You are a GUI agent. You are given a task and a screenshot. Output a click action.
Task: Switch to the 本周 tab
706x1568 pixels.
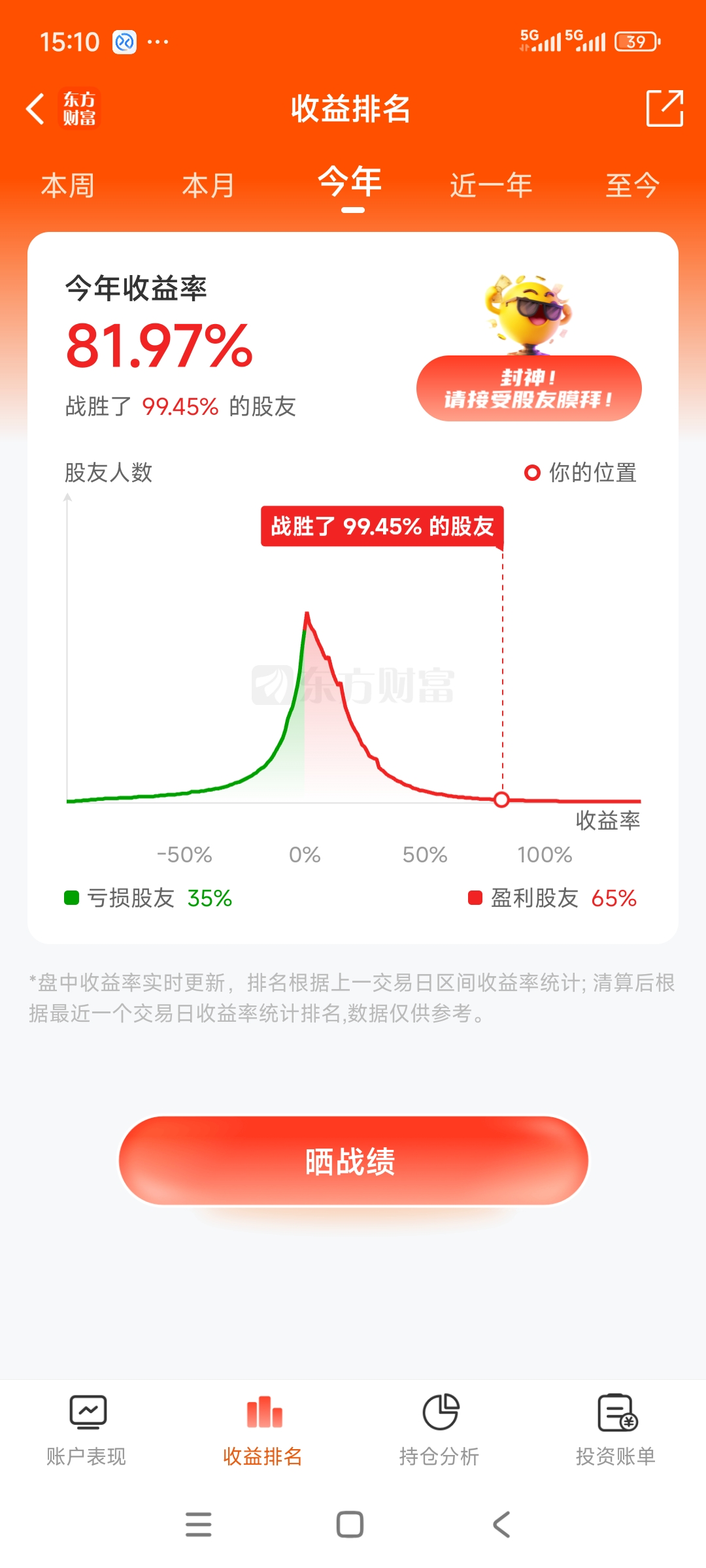[x=68, y=186]
